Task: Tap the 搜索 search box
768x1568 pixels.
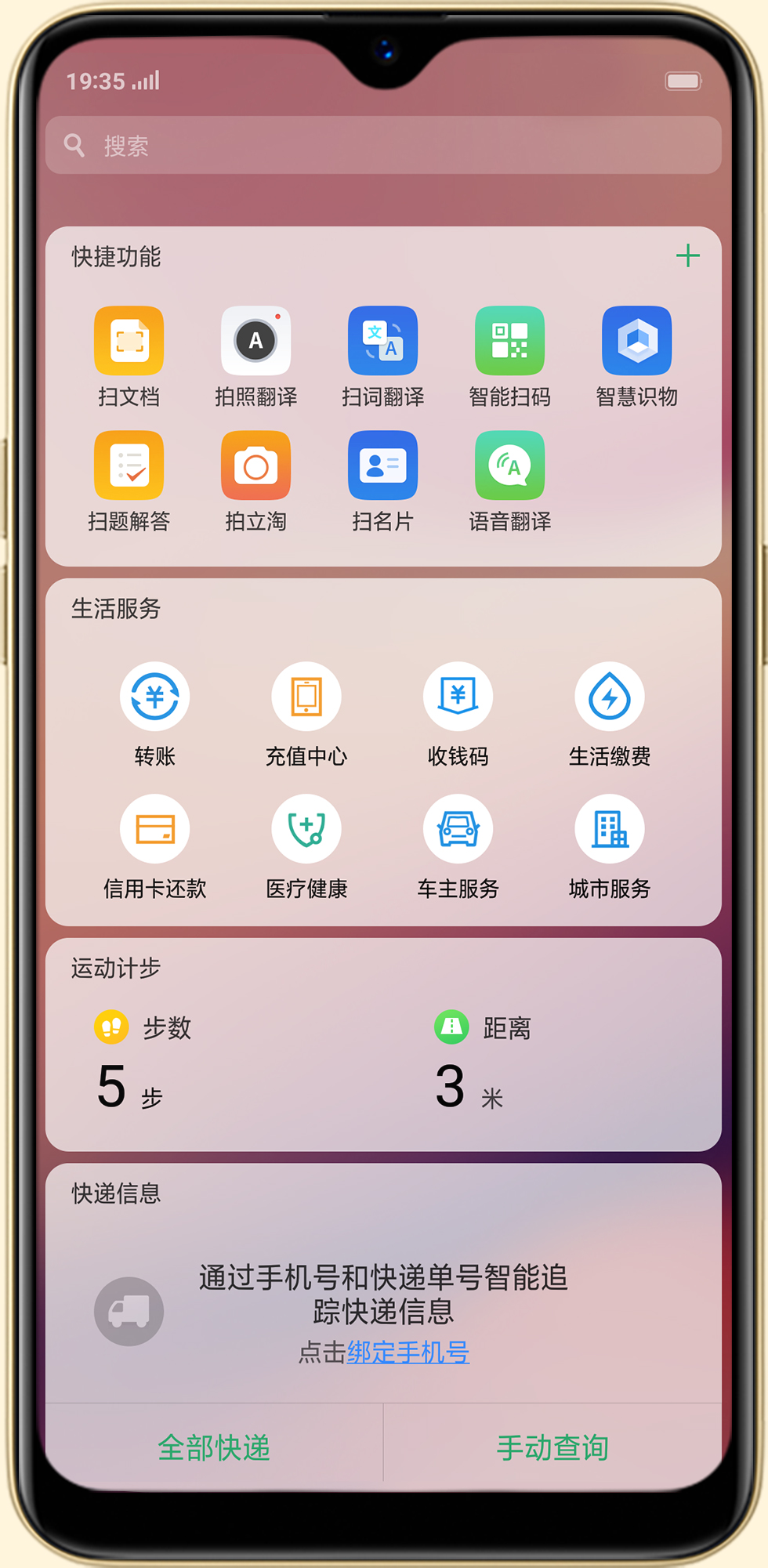Action: [382, 145]
